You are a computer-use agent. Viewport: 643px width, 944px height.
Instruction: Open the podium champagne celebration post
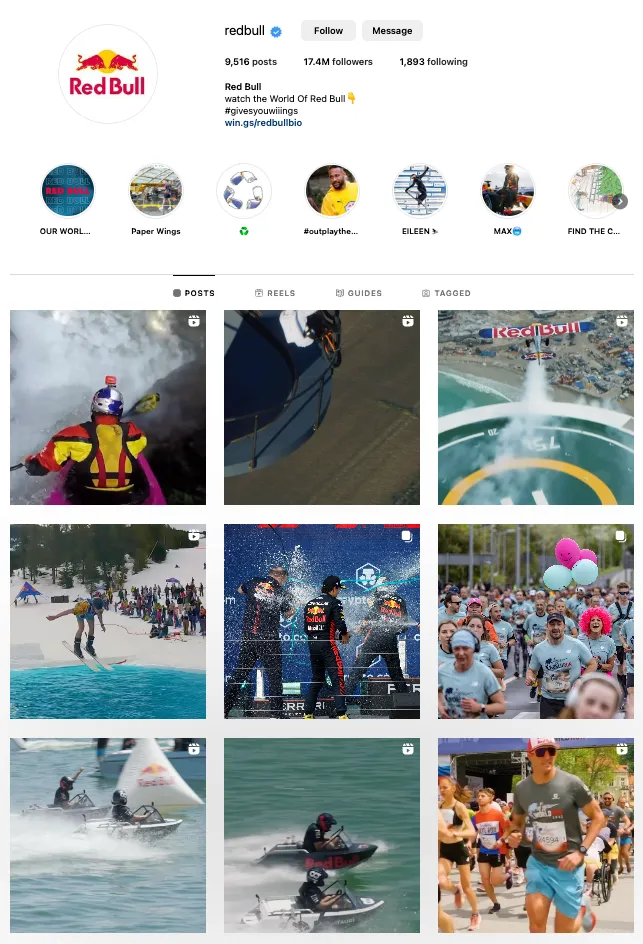tap(322, 621)
